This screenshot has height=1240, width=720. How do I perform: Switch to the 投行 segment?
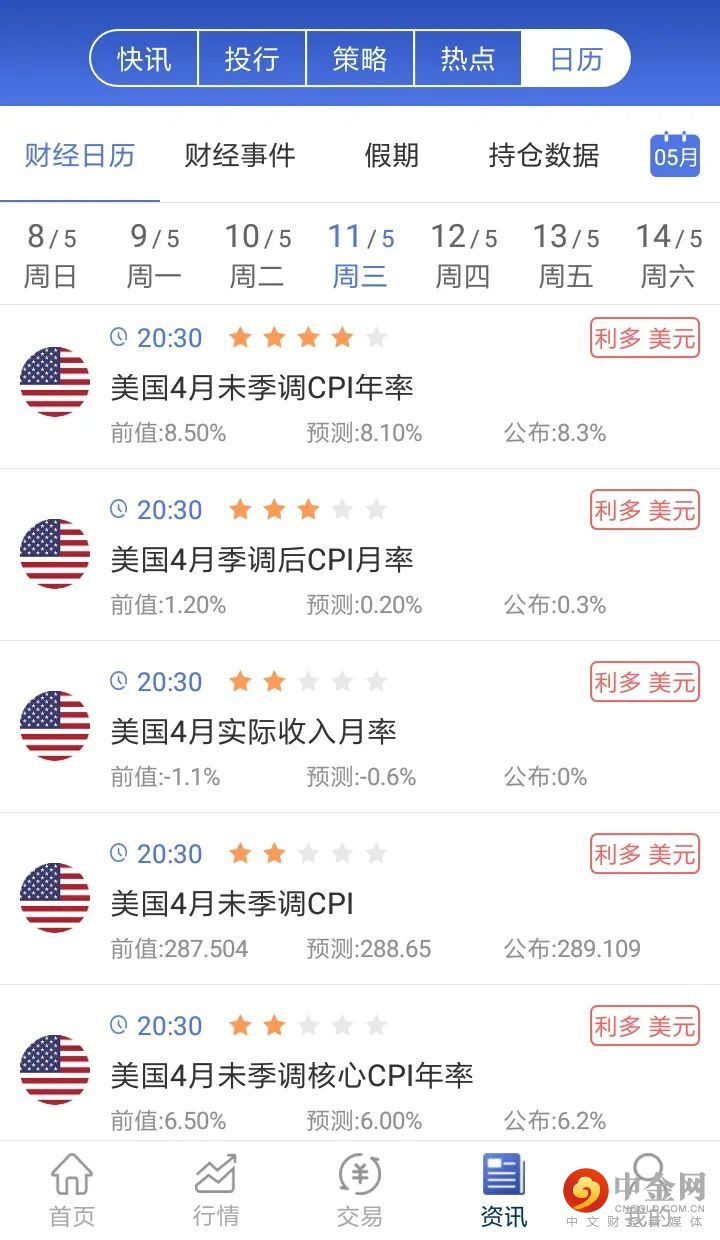pyautogui.click(x=252, y=59)
